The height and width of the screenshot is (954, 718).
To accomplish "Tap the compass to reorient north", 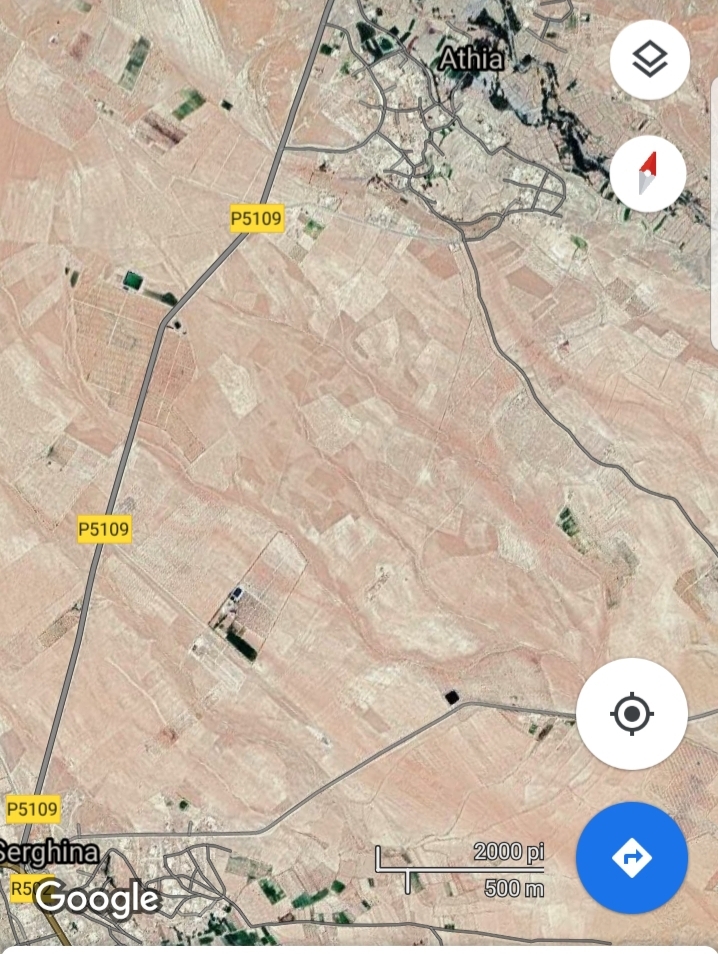I will tap(648, 173).
